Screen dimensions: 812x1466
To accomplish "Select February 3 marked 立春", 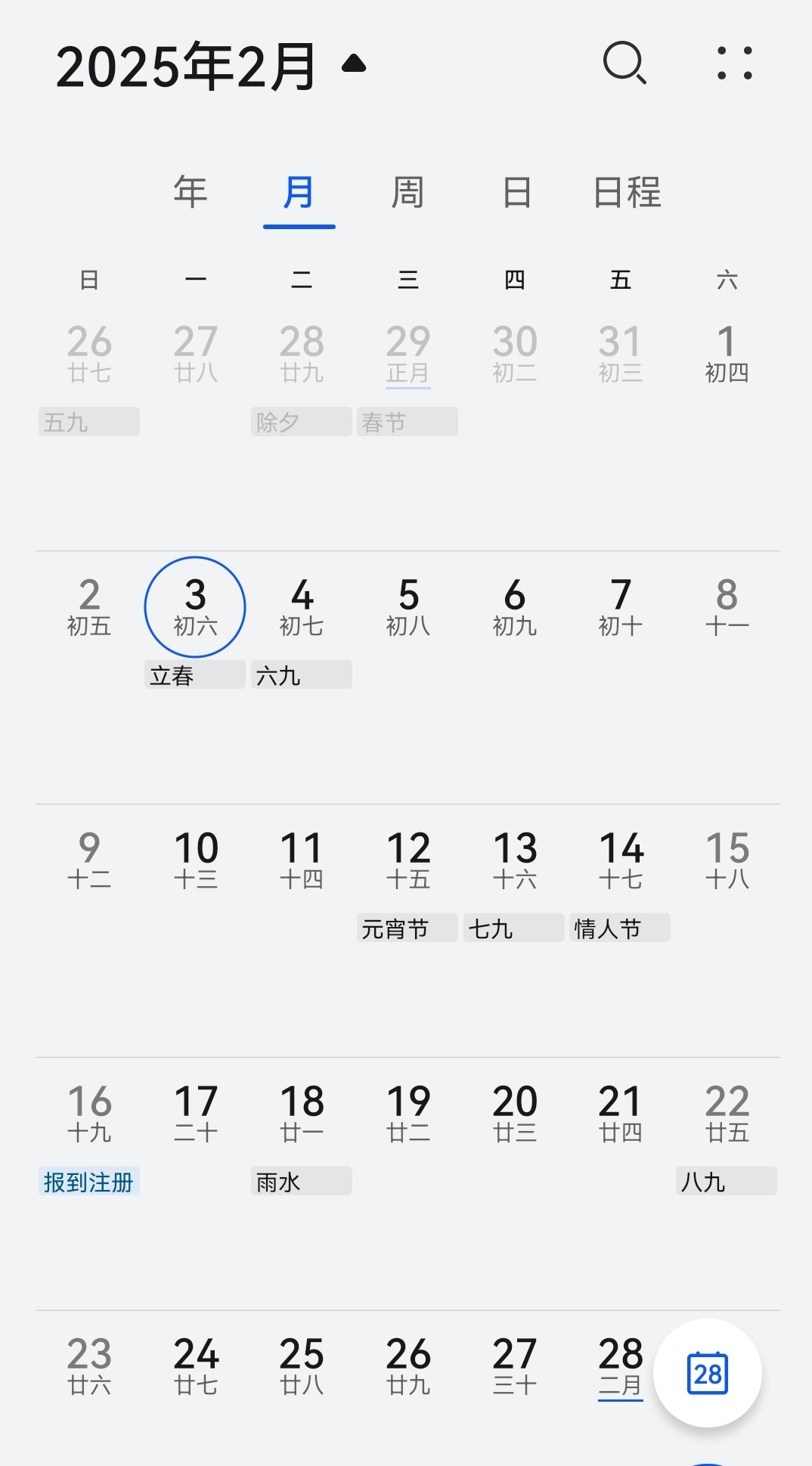I will coord(195,606).
